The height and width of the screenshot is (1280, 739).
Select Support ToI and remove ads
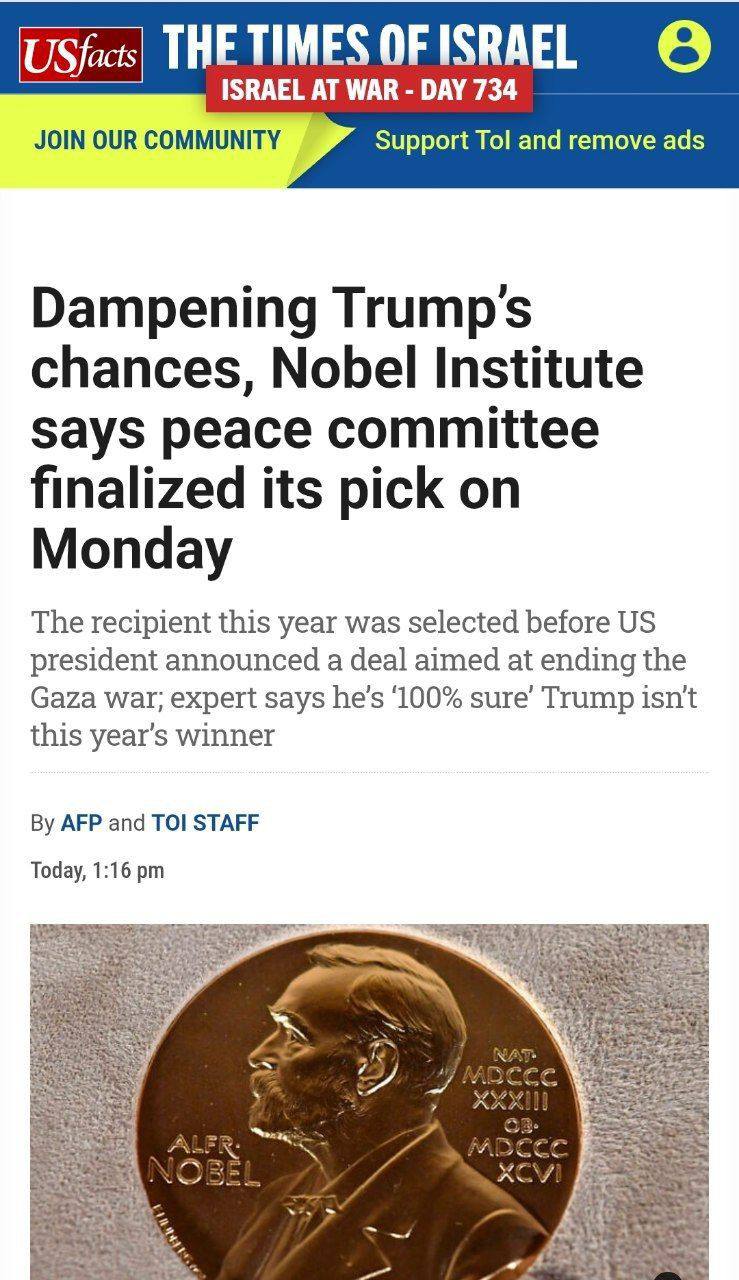(x=539, y=140)
